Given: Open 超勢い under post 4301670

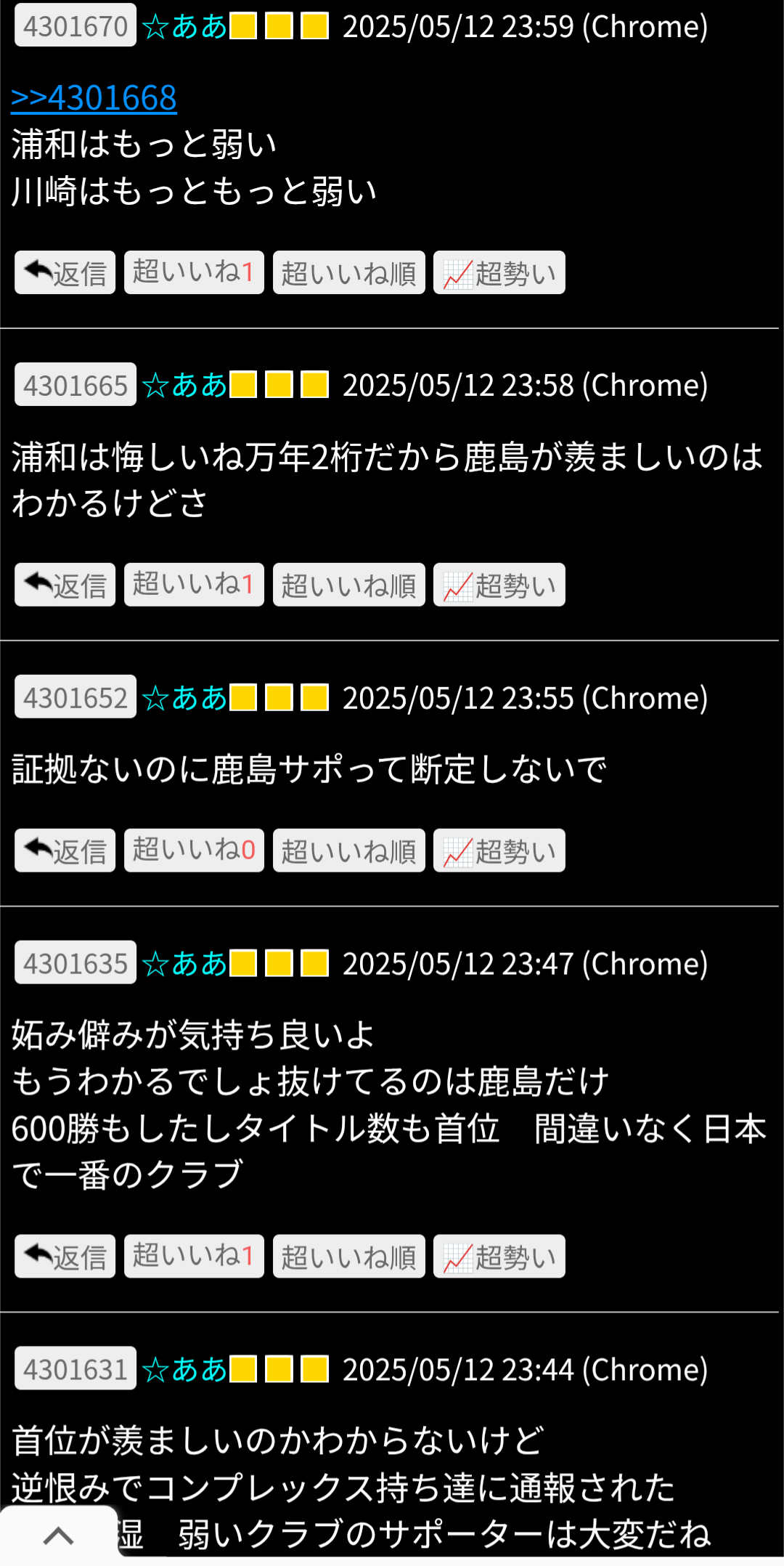Looking at the screenshot, I should 499,273.
